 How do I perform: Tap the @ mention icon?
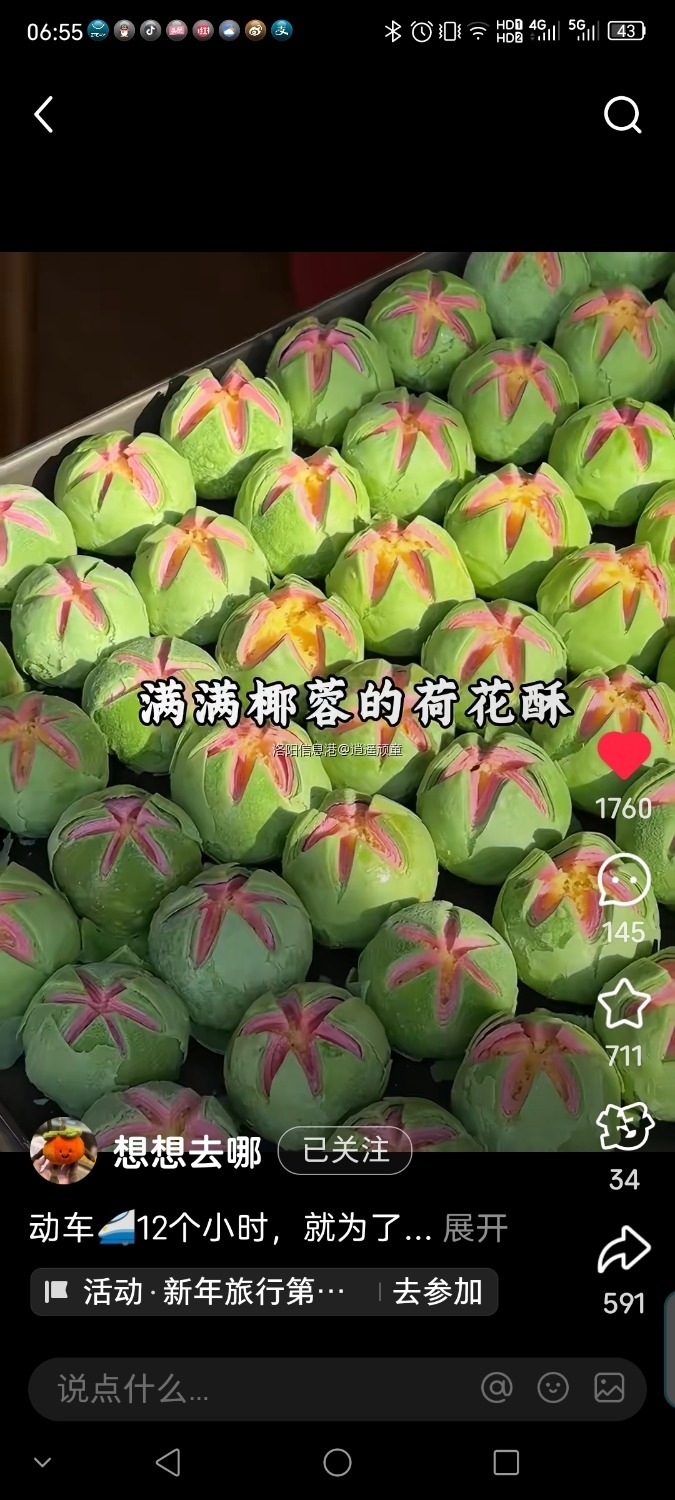point(497,1388)
